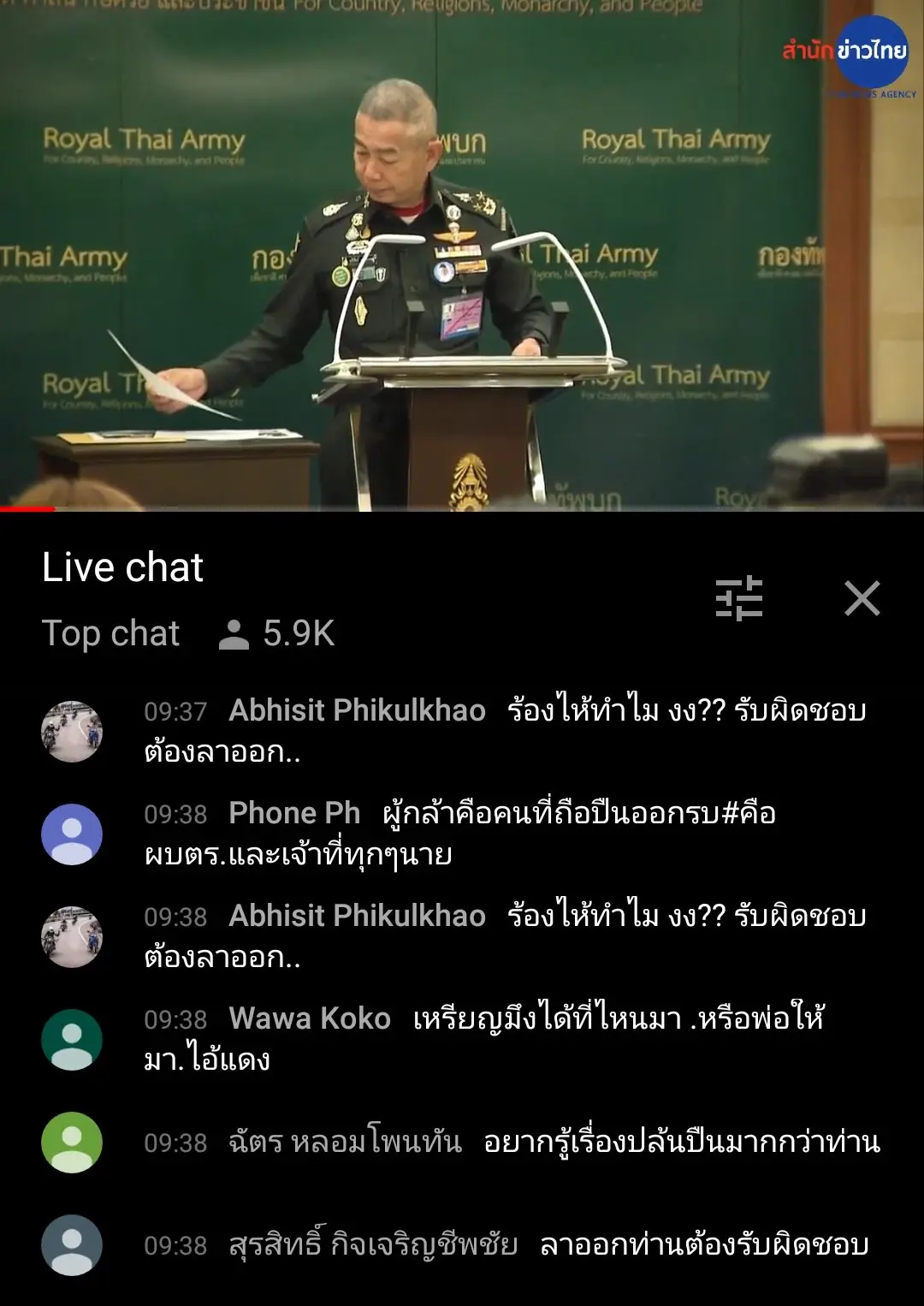
Task: Tap the live video player
Action: [462, 257]
